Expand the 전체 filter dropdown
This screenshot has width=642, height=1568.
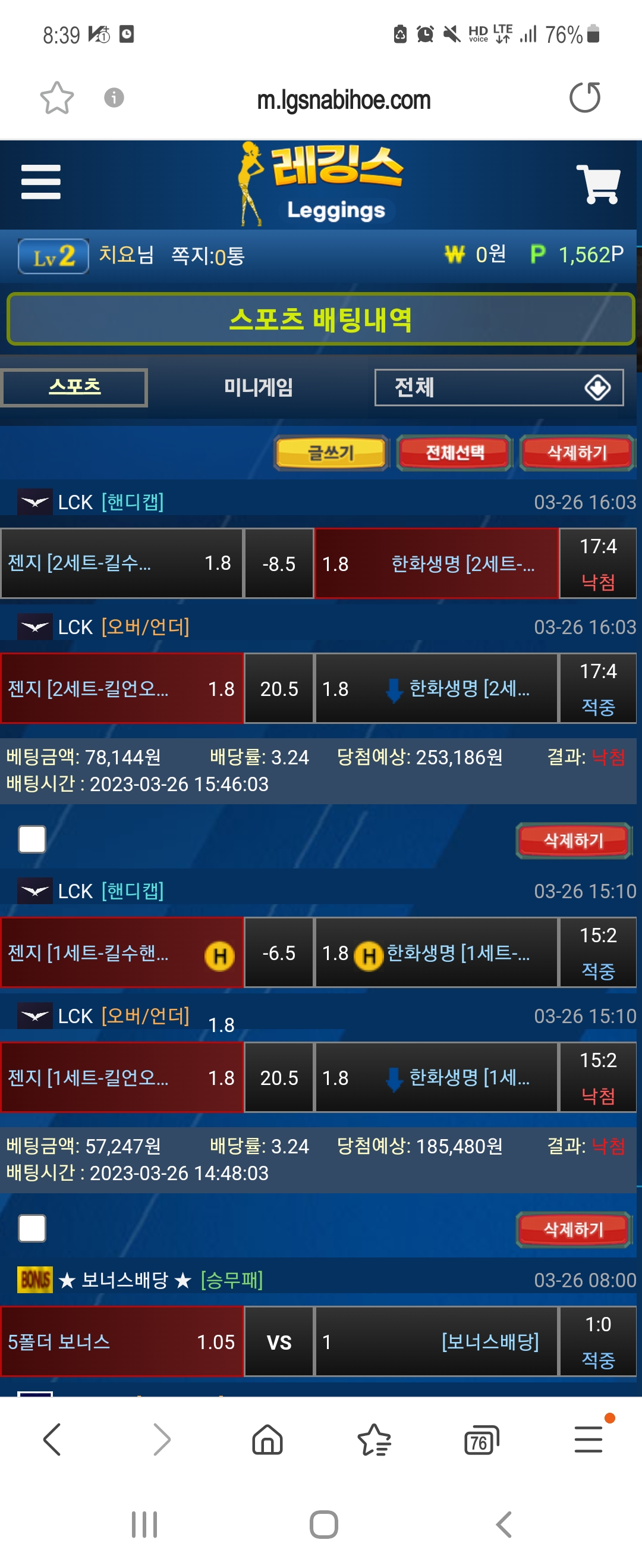(x=498, y=387)
